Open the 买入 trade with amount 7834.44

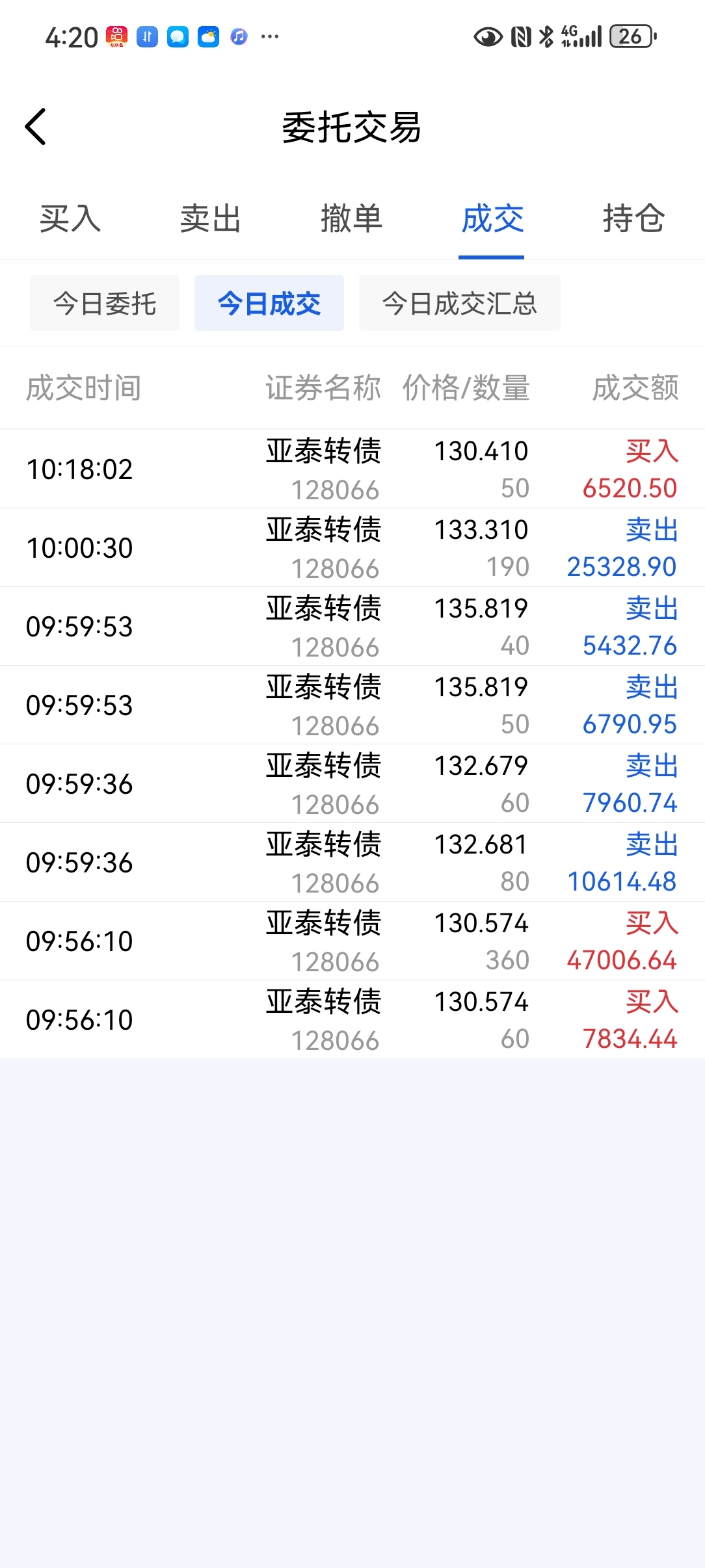tap(352, 1019)
